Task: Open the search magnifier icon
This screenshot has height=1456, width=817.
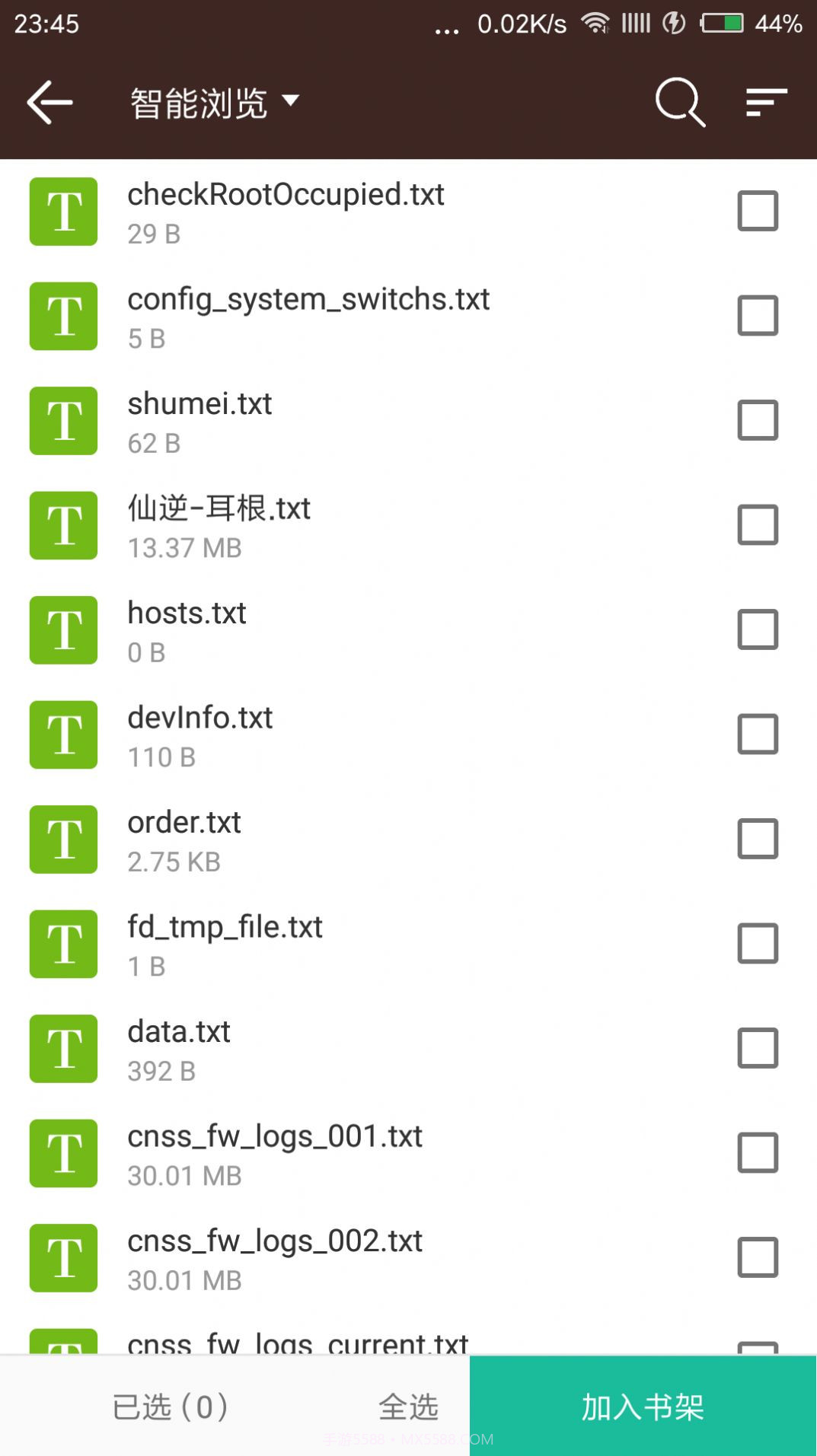Action: pyautogui.click(x=679, y=102)
